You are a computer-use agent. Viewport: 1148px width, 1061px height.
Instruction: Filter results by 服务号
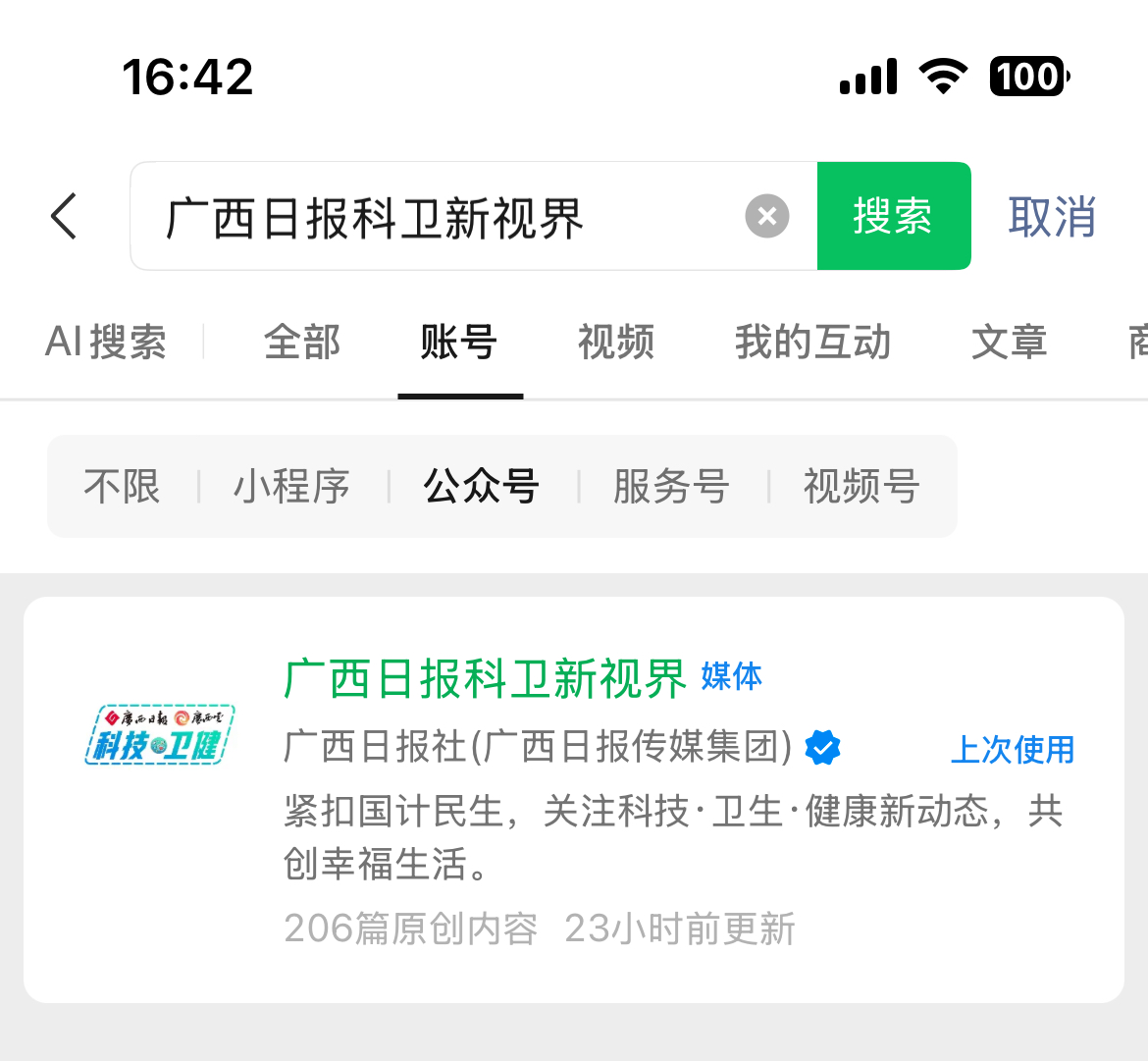pos(671,487)
